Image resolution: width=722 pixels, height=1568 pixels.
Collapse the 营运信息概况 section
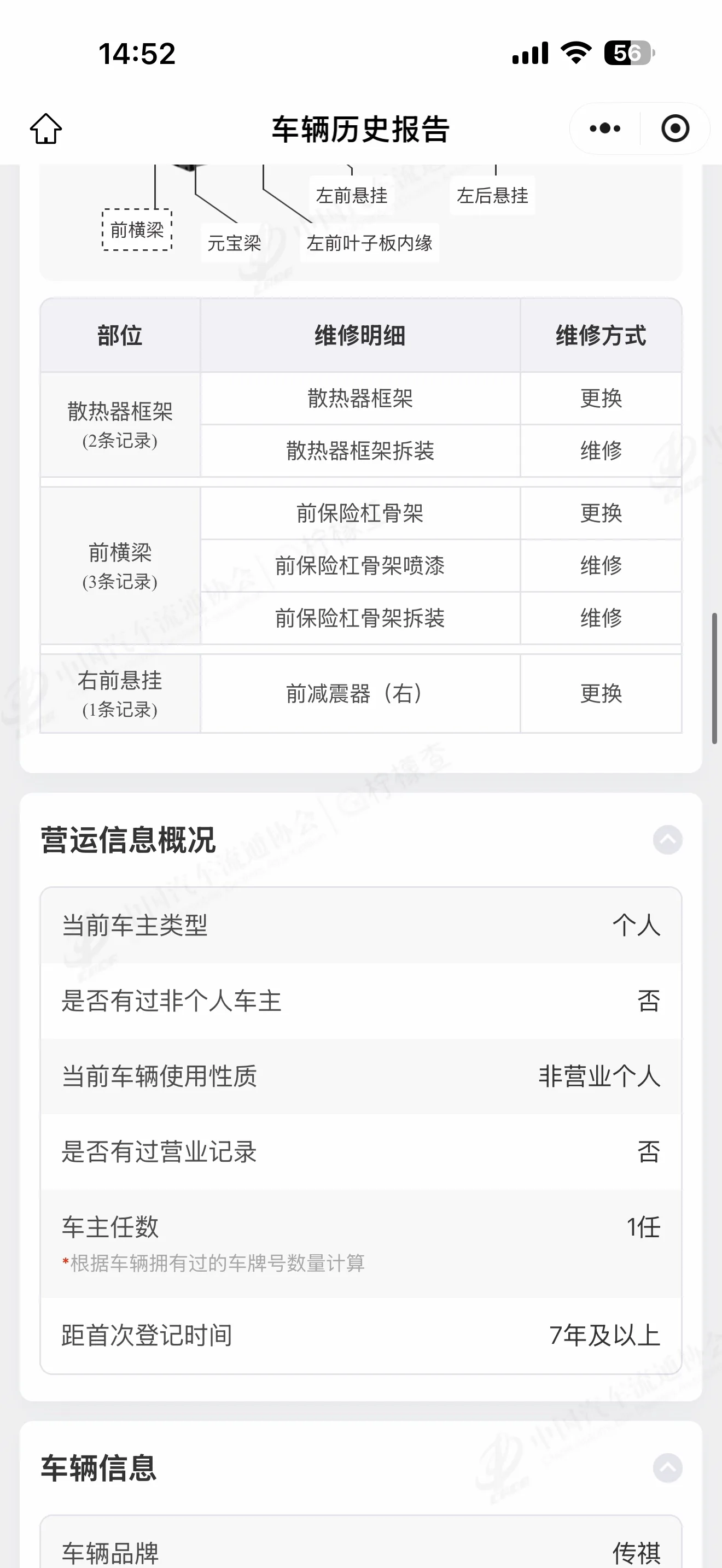tap(667, 840)
